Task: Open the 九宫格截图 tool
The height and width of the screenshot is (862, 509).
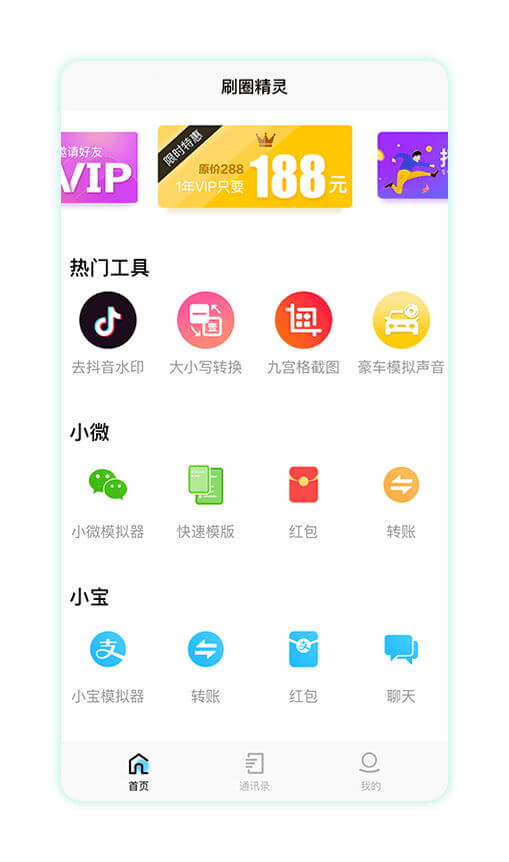Action: pyautogui.click(x=303, y=333)
